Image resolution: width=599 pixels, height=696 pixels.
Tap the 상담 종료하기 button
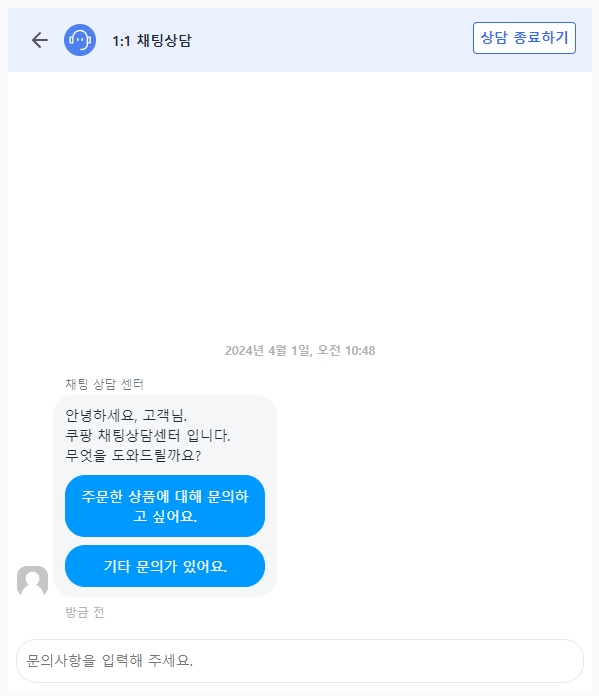coord(524,38)
